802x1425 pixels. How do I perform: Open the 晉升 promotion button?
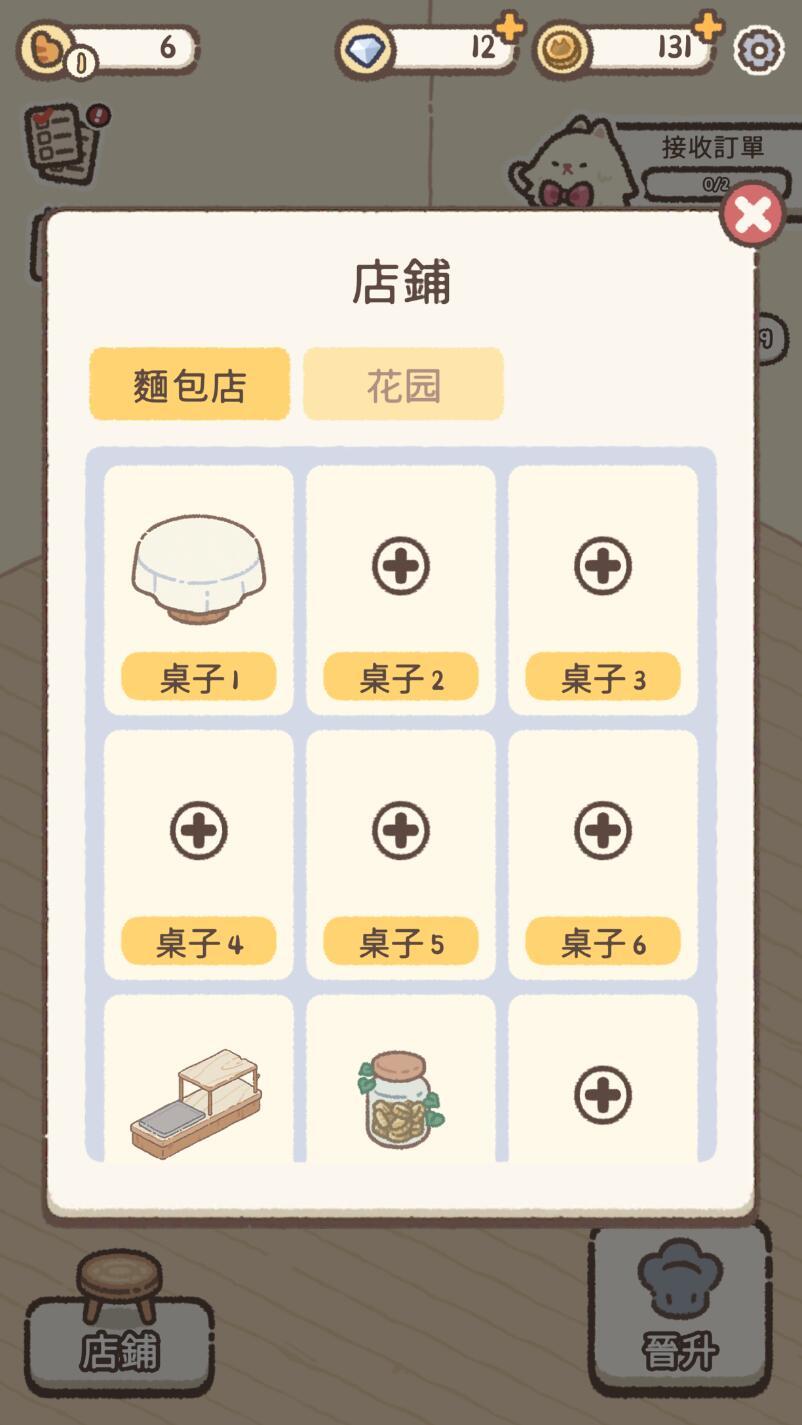pyautogui.click(x=680, y=1310)
